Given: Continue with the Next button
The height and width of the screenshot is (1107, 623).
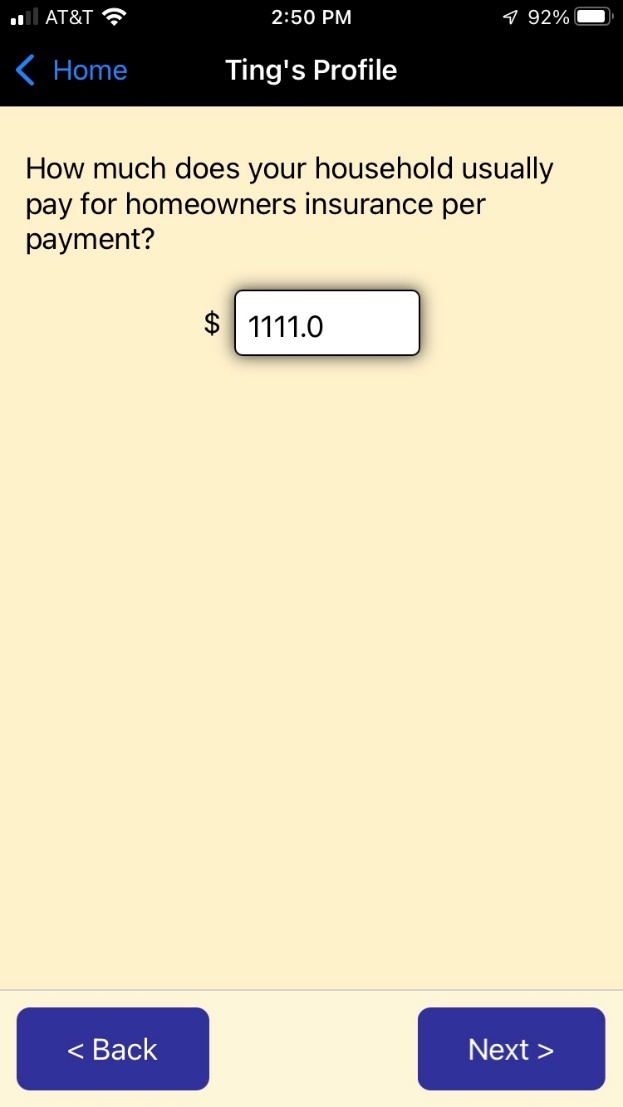Looking at the screenshot, I should tap(511, 1048).
